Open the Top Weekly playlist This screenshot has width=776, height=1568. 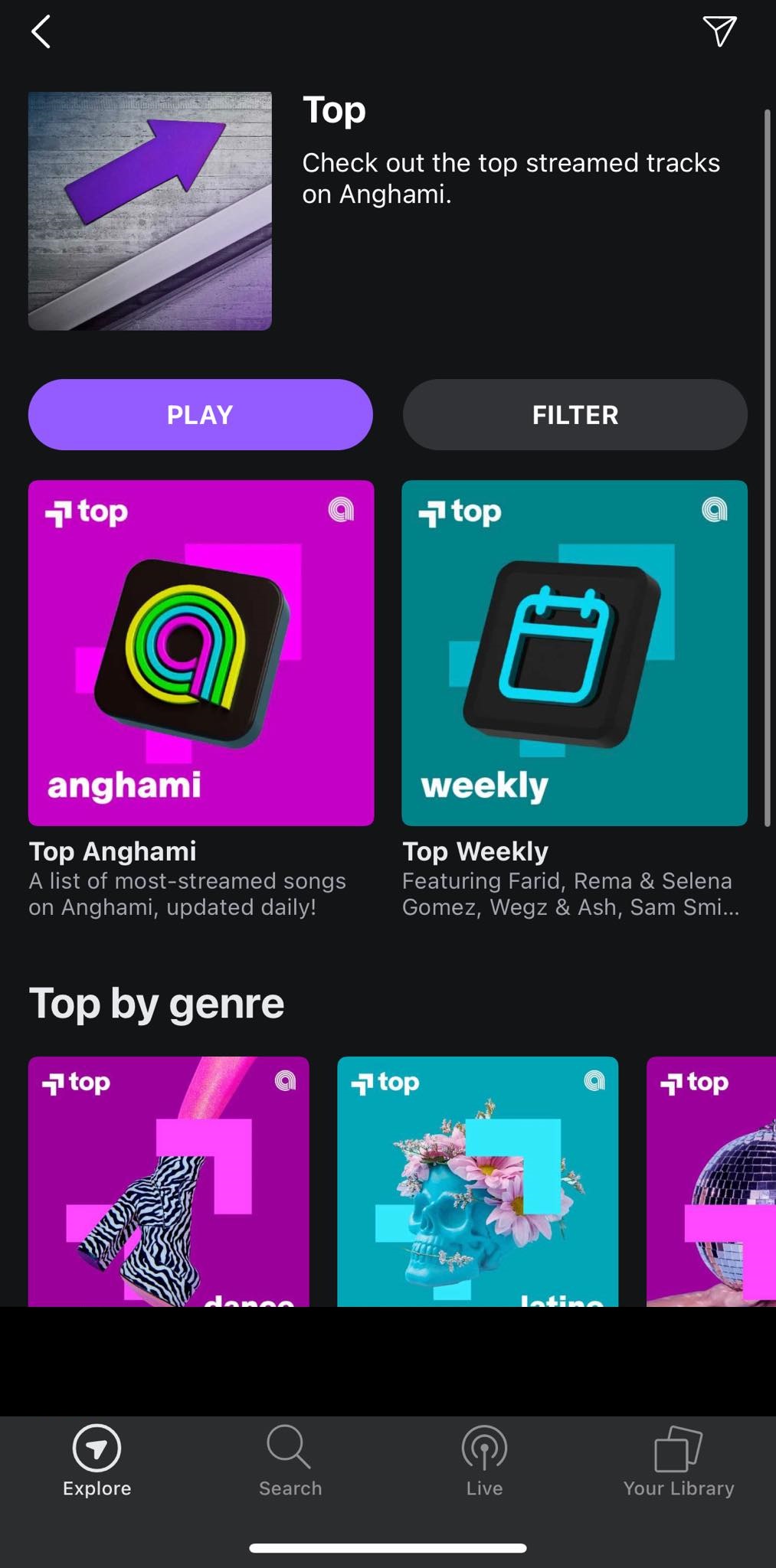[575, 653]
